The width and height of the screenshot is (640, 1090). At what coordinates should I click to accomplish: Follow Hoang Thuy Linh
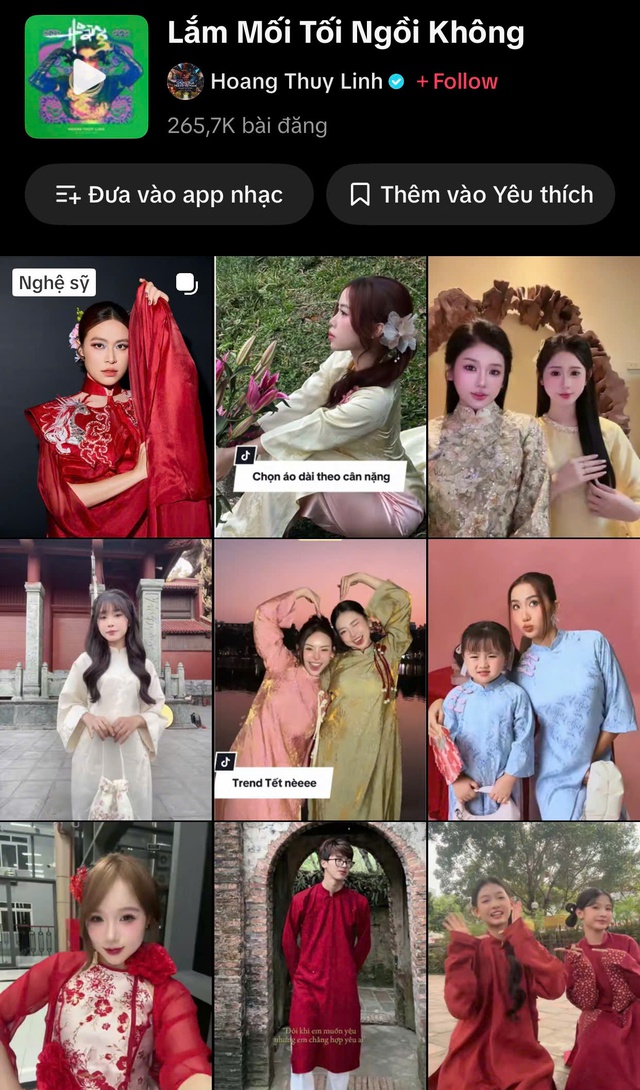coord(456,82)
